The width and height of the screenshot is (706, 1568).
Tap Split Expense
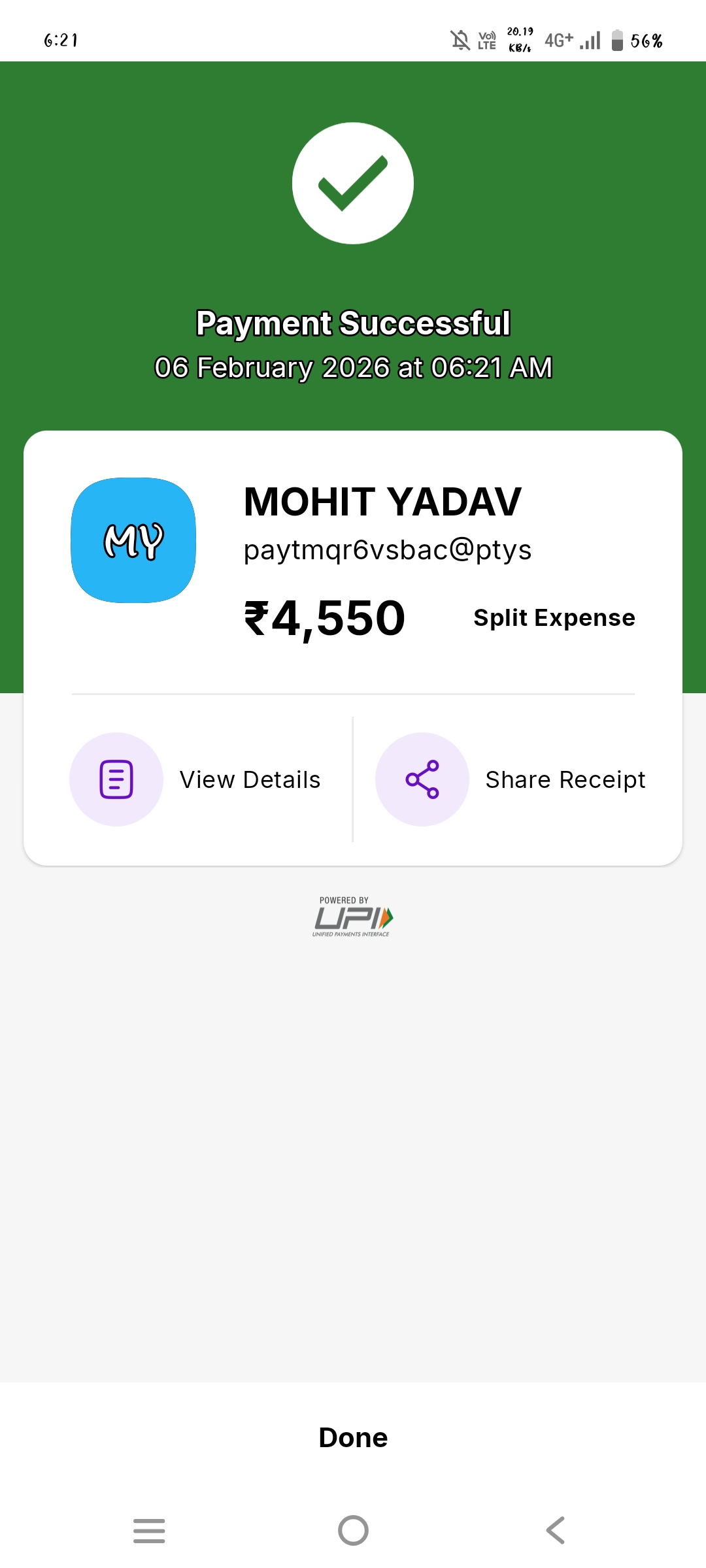click(554, 617)
